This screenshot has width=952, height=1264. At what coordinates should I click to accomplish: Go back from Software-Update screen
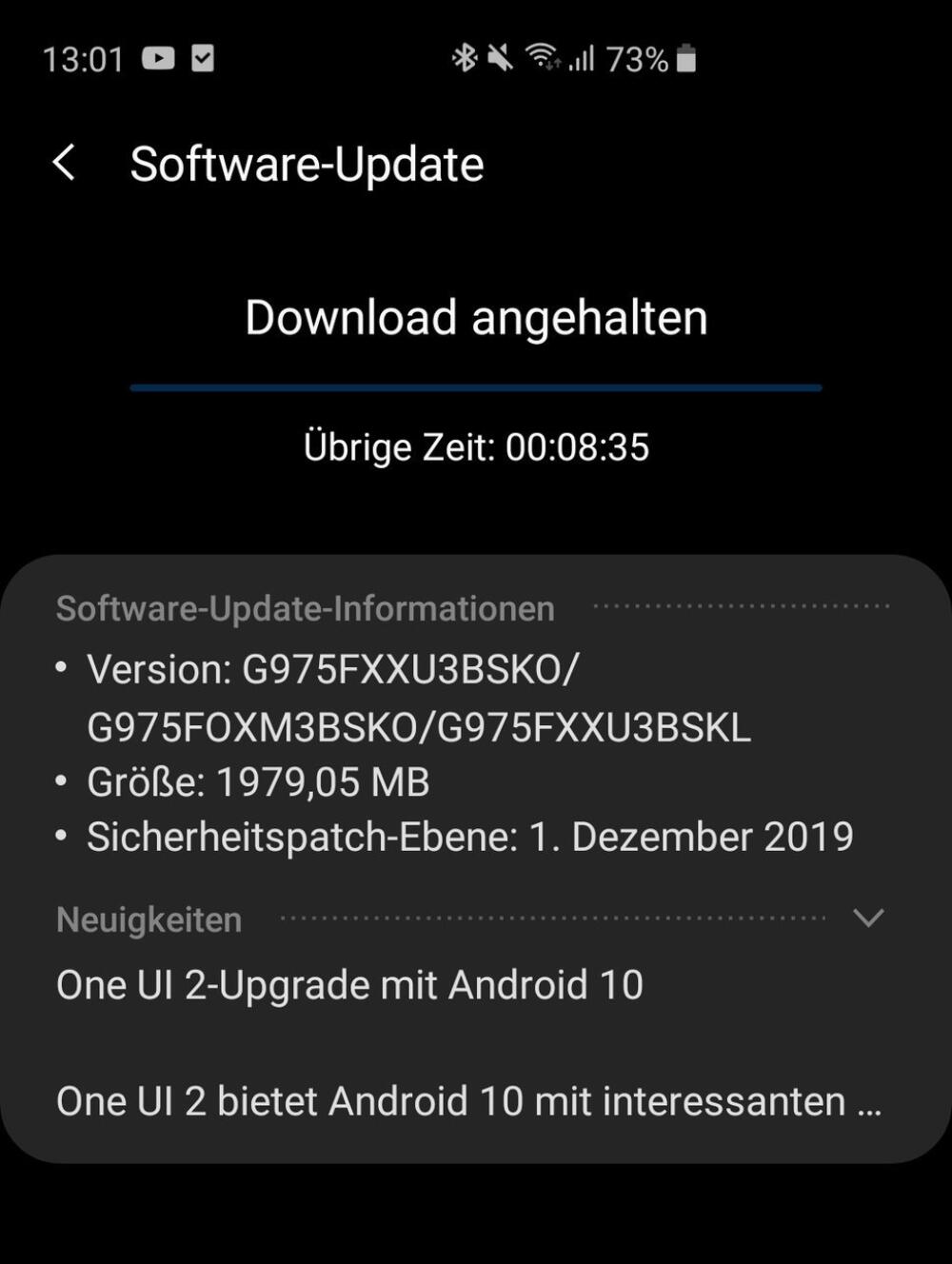pos(64,163)
